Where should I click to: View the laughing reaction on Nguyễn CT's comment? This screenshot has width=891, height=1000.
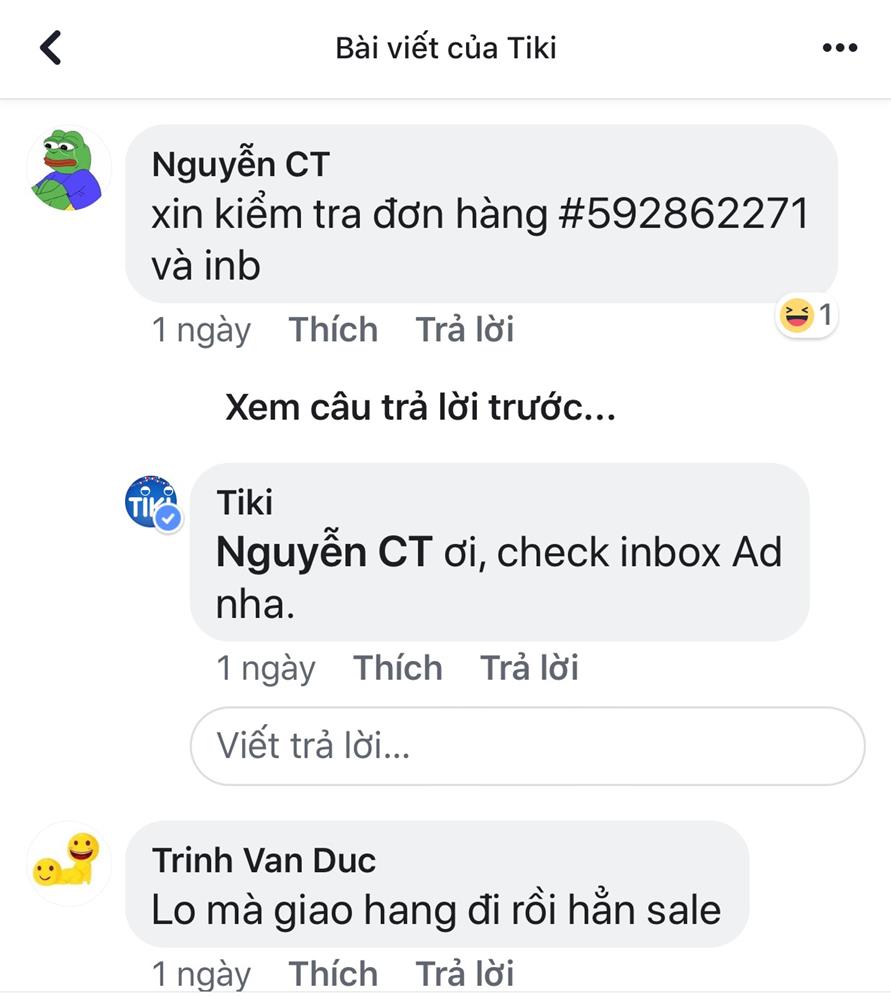tap(807, 317)
